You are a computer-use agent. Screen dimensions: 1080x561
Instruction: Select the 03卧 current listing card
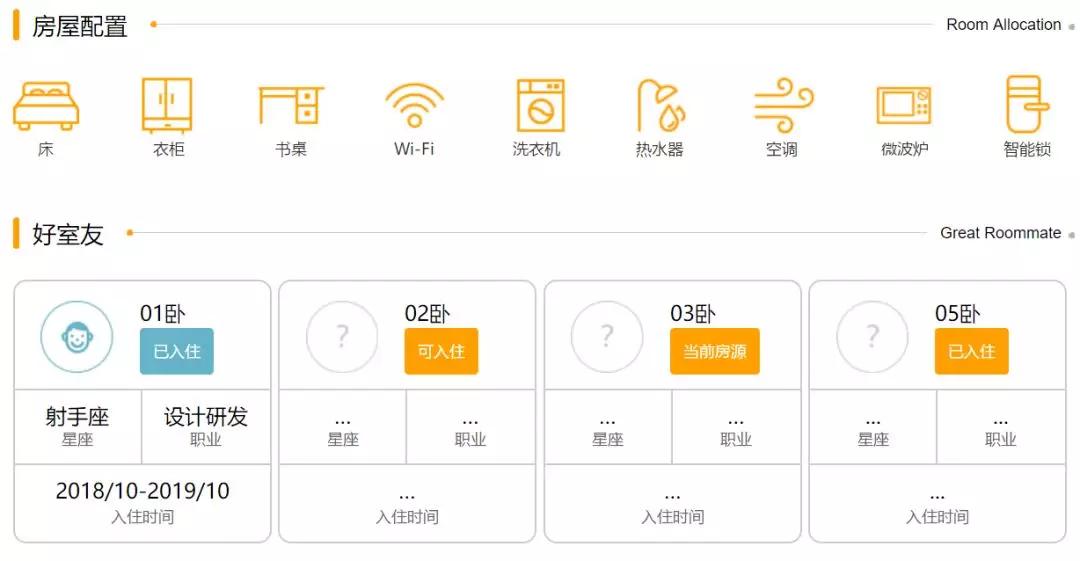pos(672,411)
